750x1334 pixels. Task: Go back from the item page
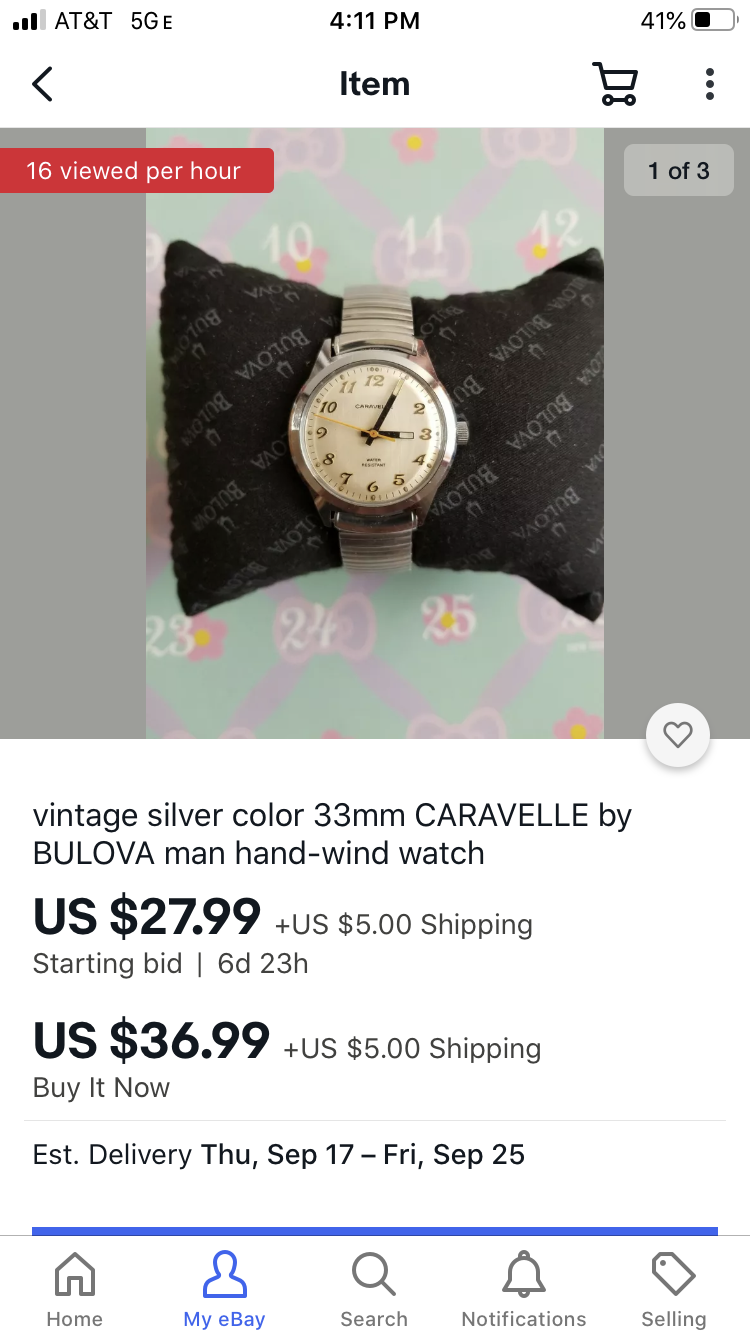click(x=42, y=84)
